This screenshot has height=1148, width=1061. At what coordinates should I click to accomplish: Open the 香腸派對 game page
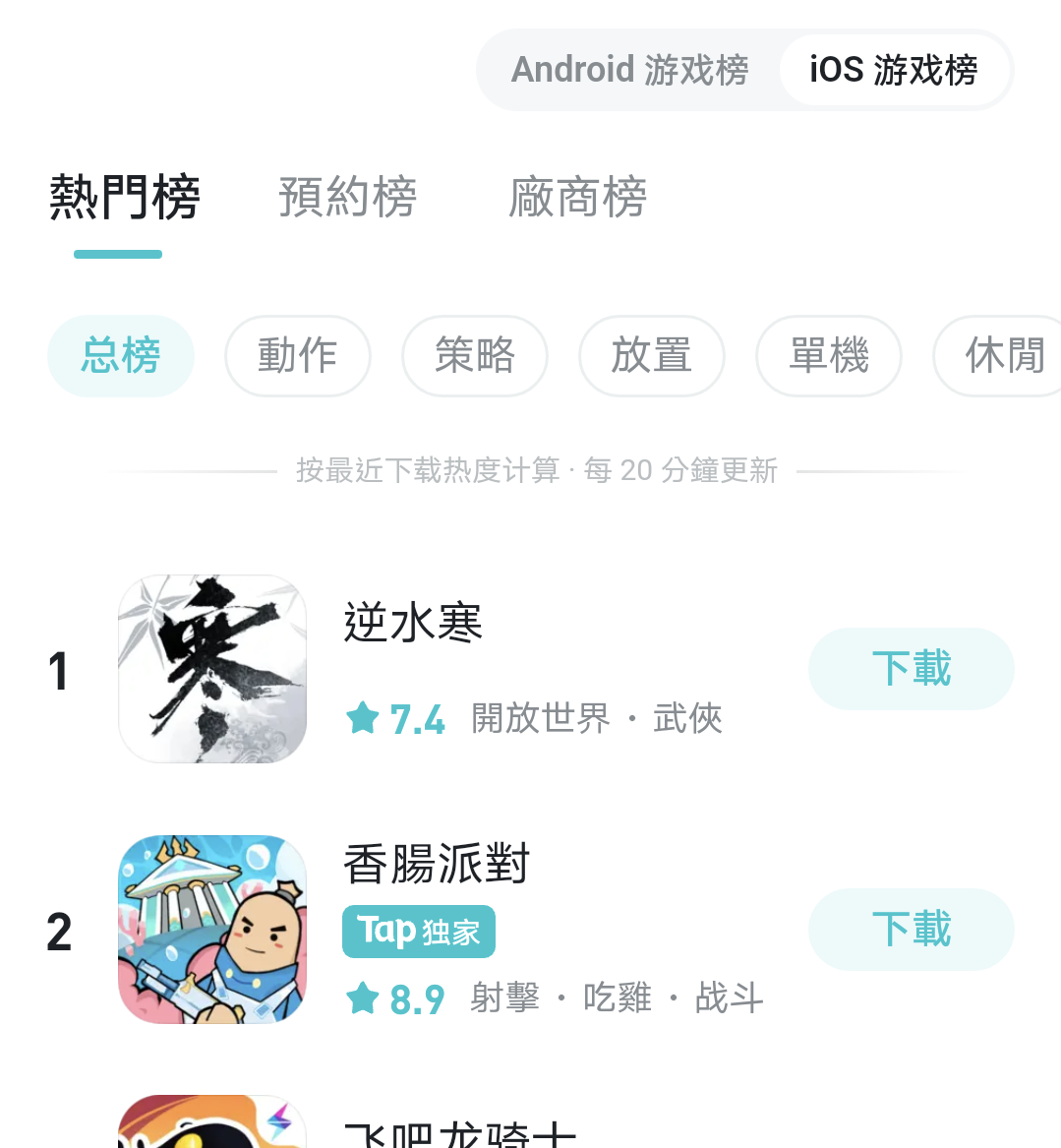point(437,863)
